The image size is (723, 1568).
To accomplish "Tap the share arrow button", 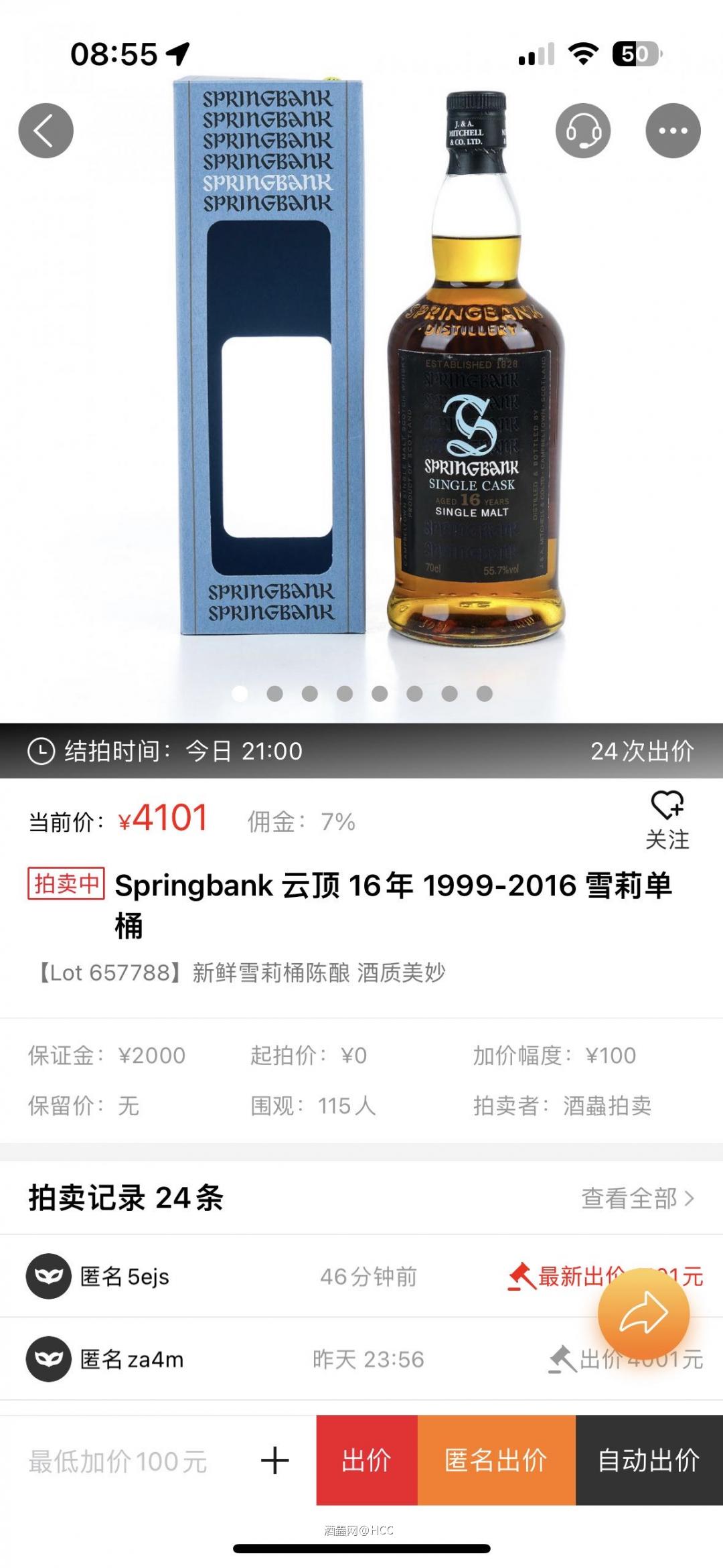I will pos(644,1313).
